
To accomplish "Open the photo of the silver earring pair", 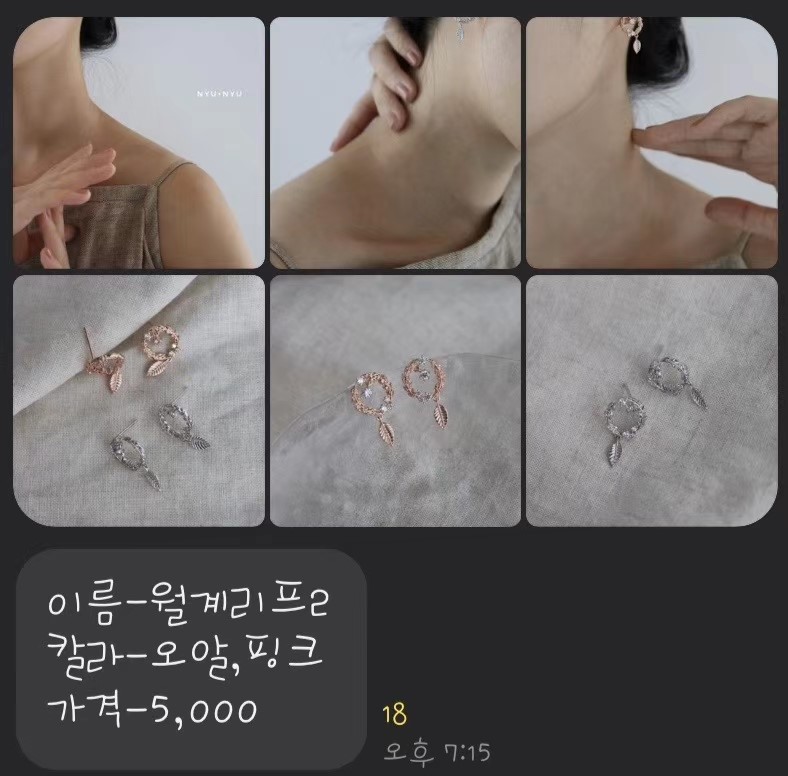I will [x=652, y=400].
